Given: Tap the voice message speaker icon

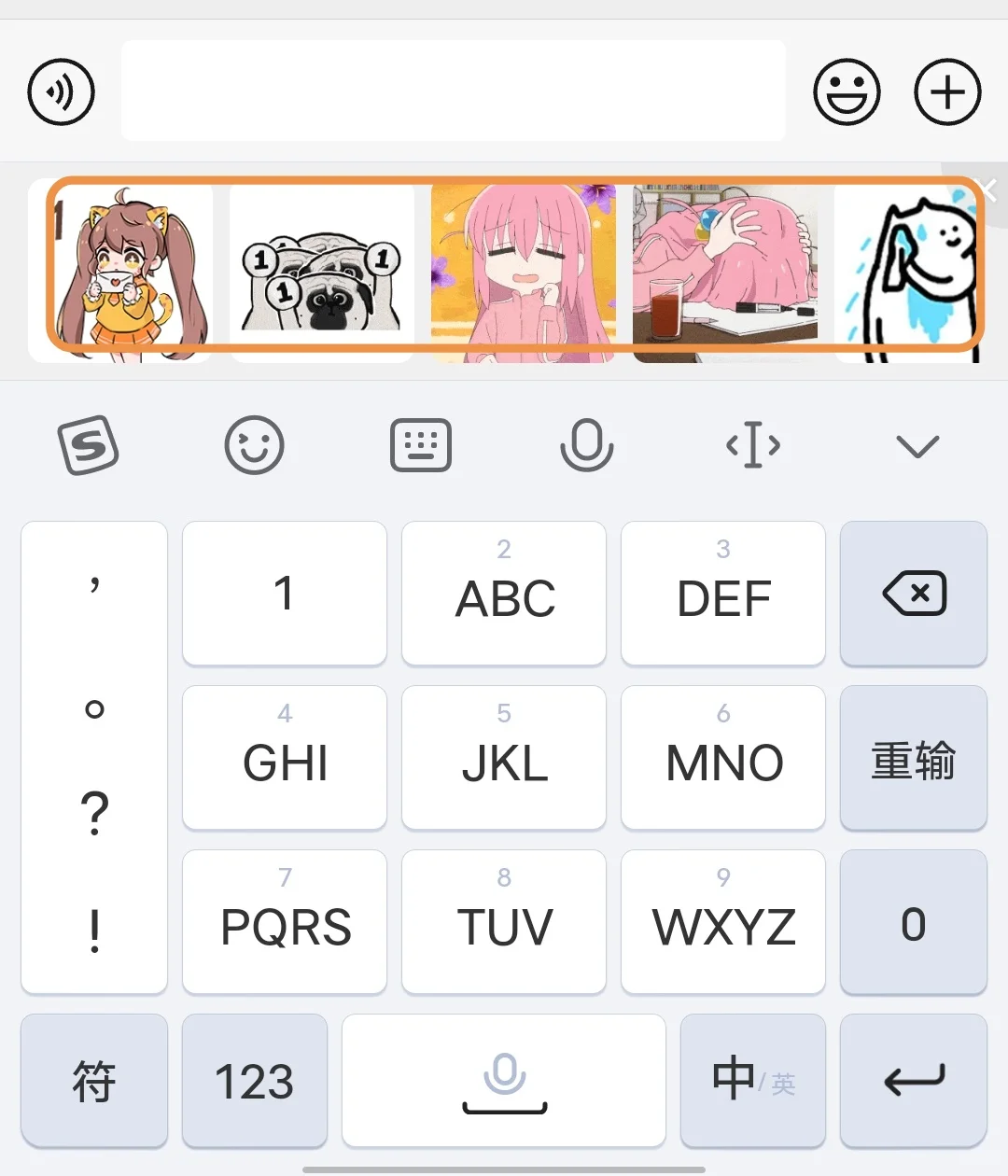Looking at the screenshot, I should [62, 92].
